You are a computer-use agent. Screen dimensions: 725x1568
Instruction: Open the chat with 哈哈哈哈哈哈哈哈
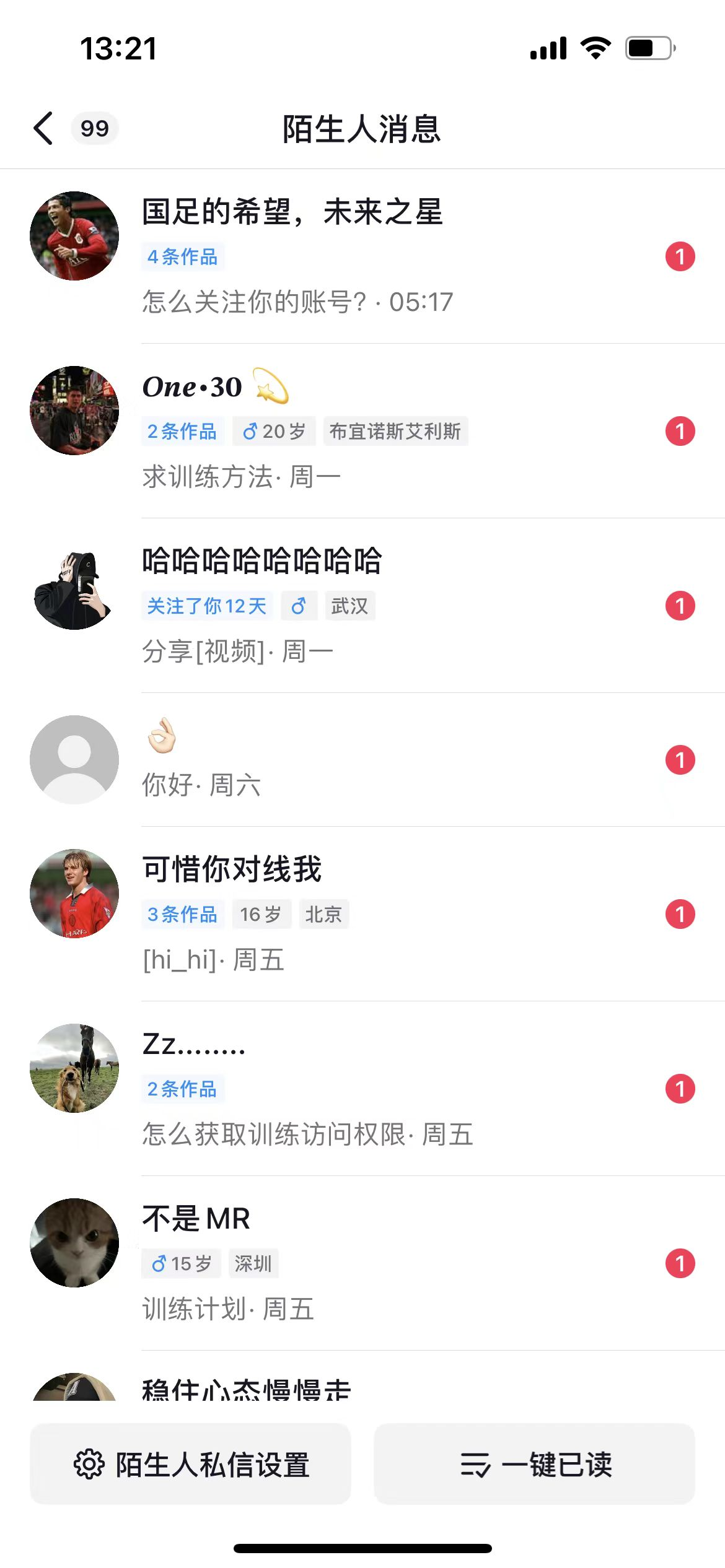[x=372, y=605]
